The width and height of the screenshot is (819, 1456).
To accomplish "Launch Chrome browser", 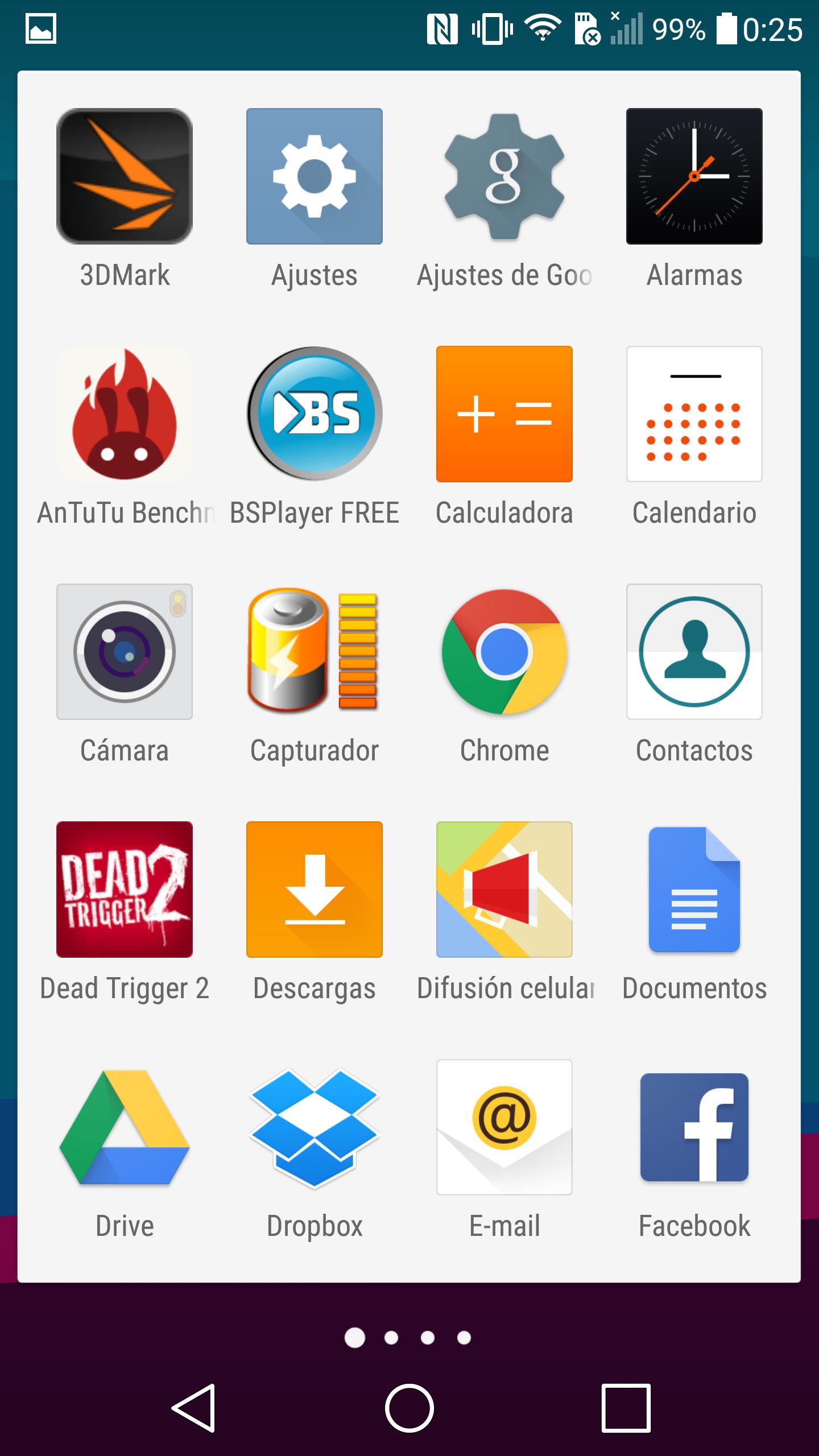I will pos(504,652).
